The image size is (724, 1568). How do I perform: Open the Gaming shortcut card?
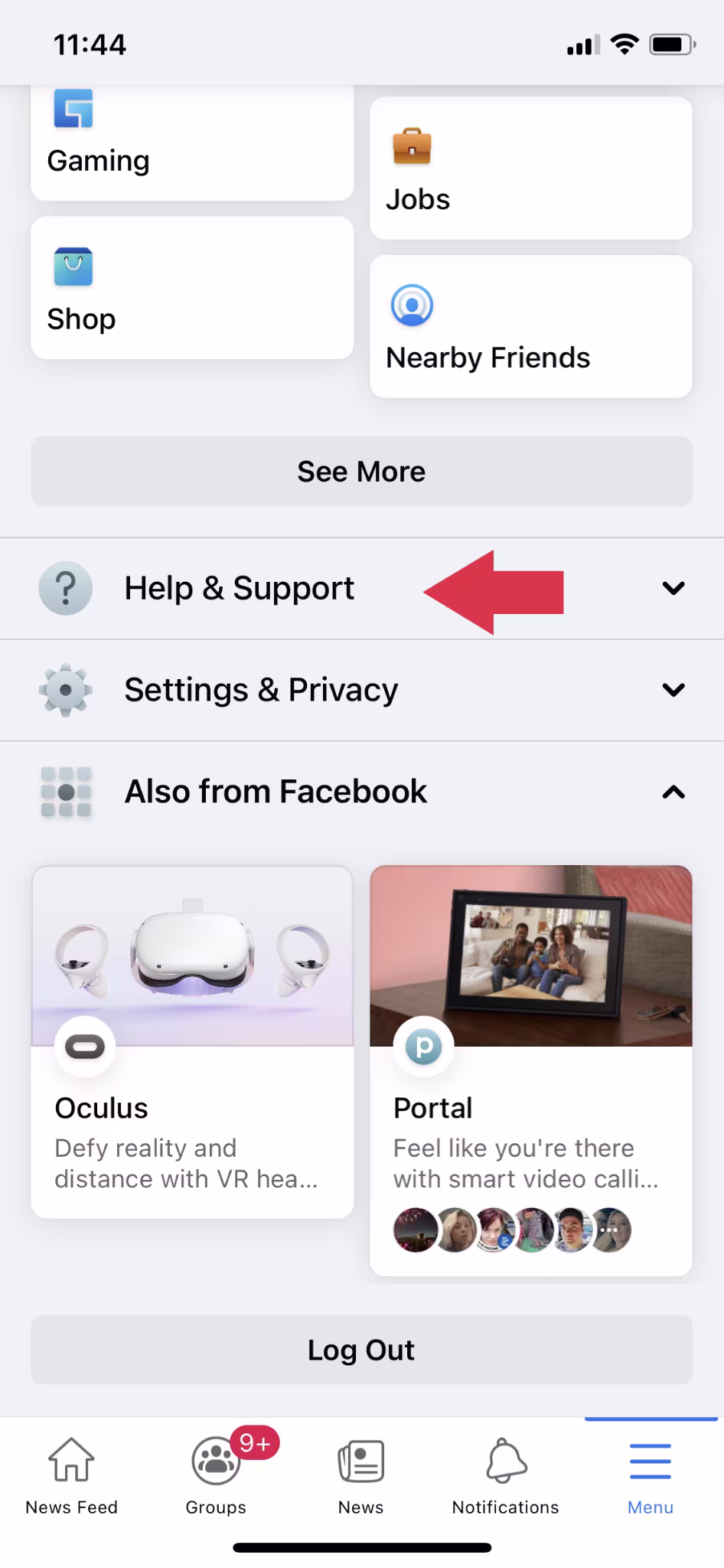tap(191, 145)
